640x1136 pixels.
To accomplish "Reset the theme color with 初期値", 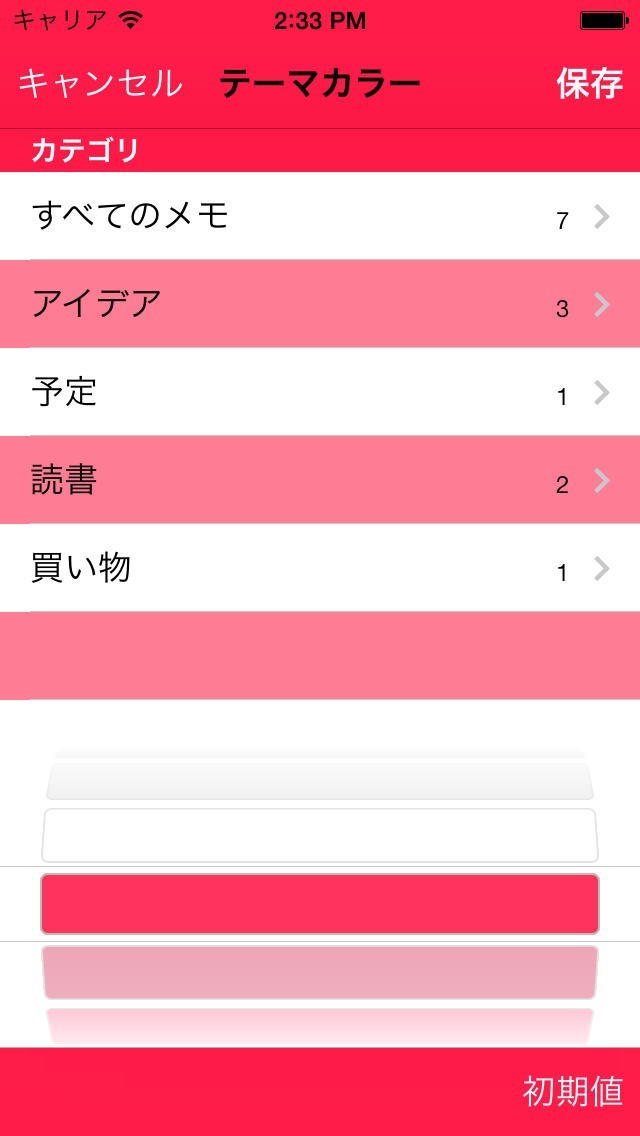I will [572, 1091].
